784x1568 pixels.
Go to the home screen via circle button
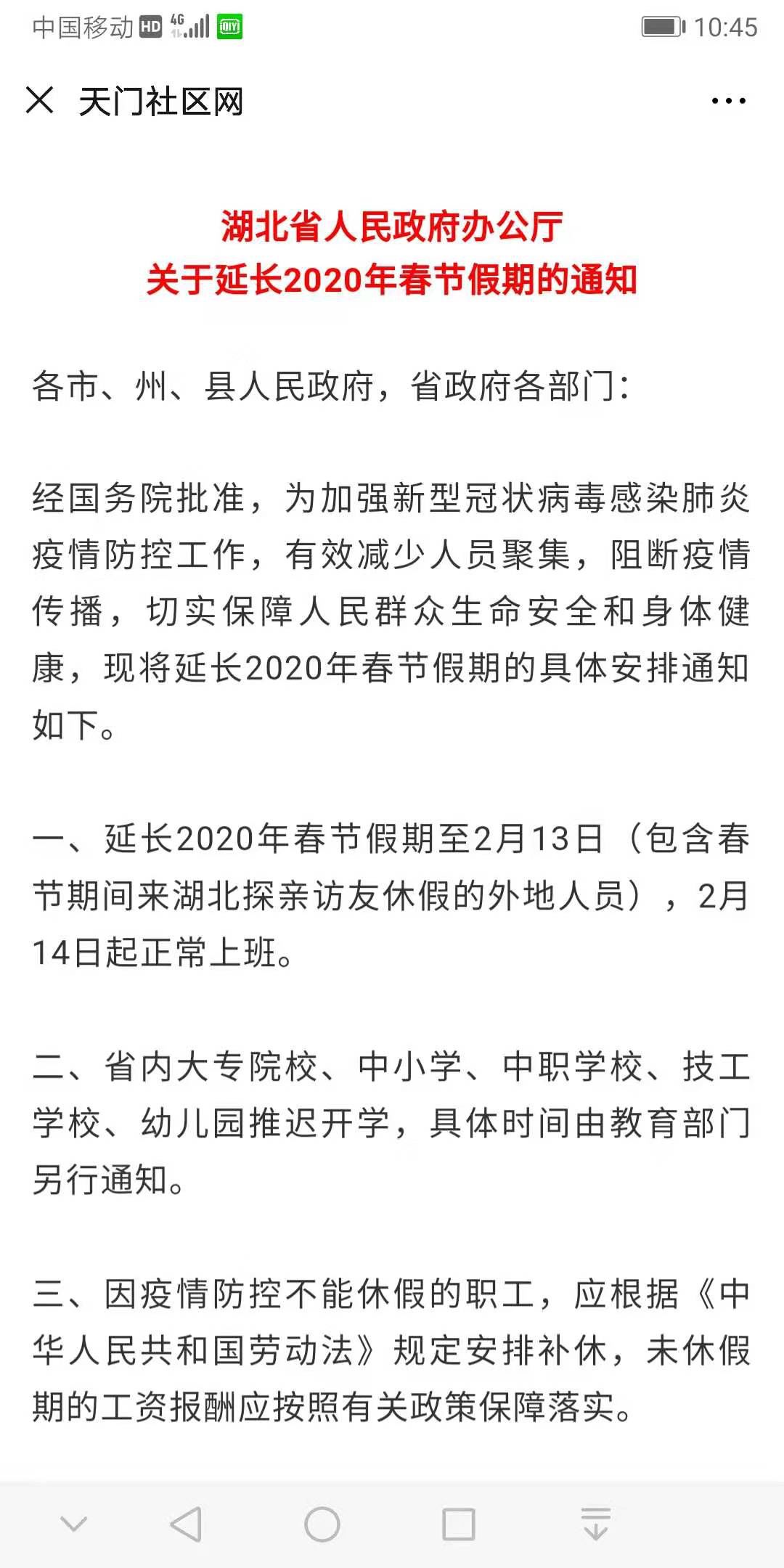pyautogui.click(x=322, y=1524)
